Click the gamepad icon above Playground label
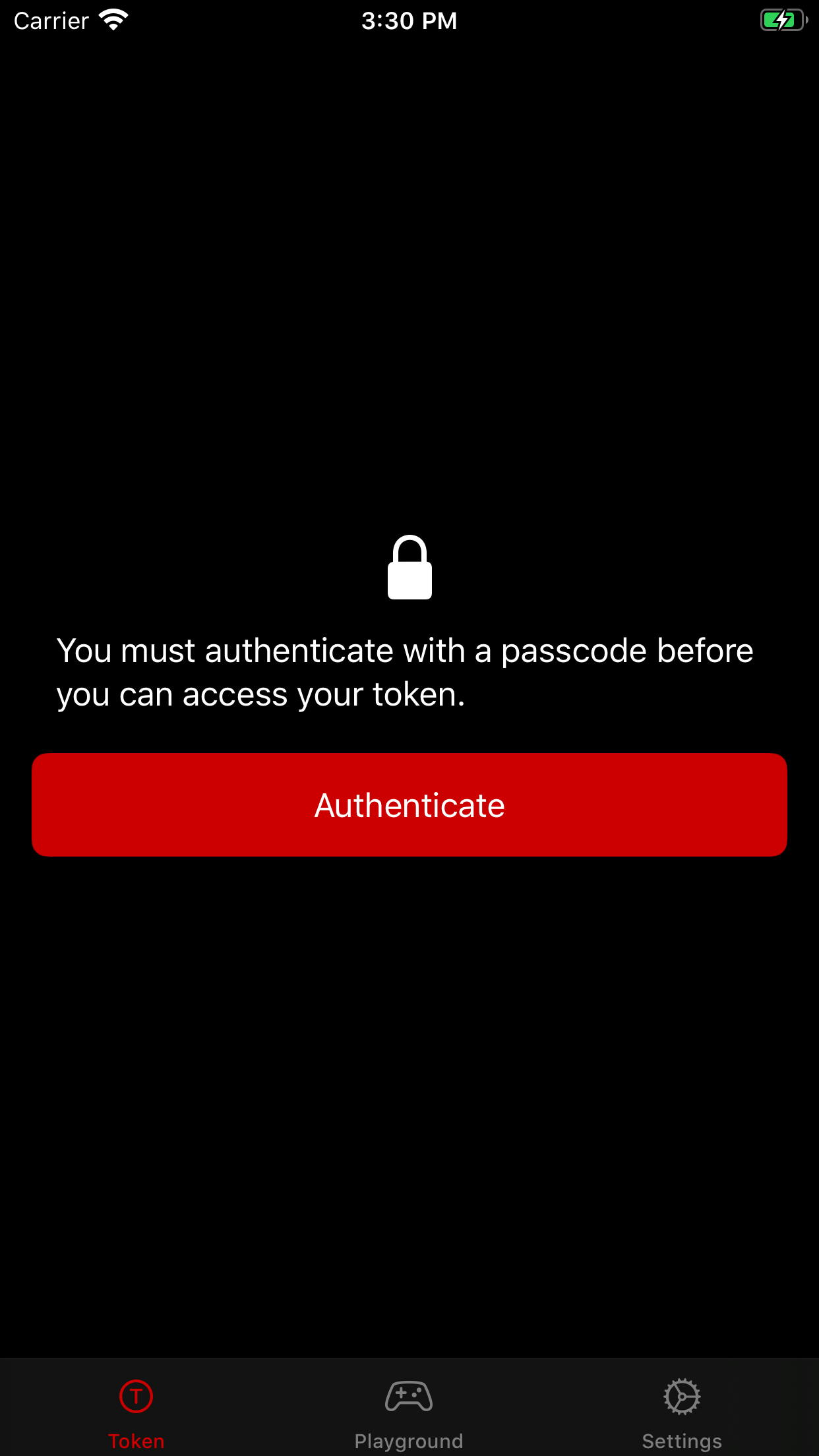The width and height of the screenshot is (819, 1456). tap(409, 1396)
